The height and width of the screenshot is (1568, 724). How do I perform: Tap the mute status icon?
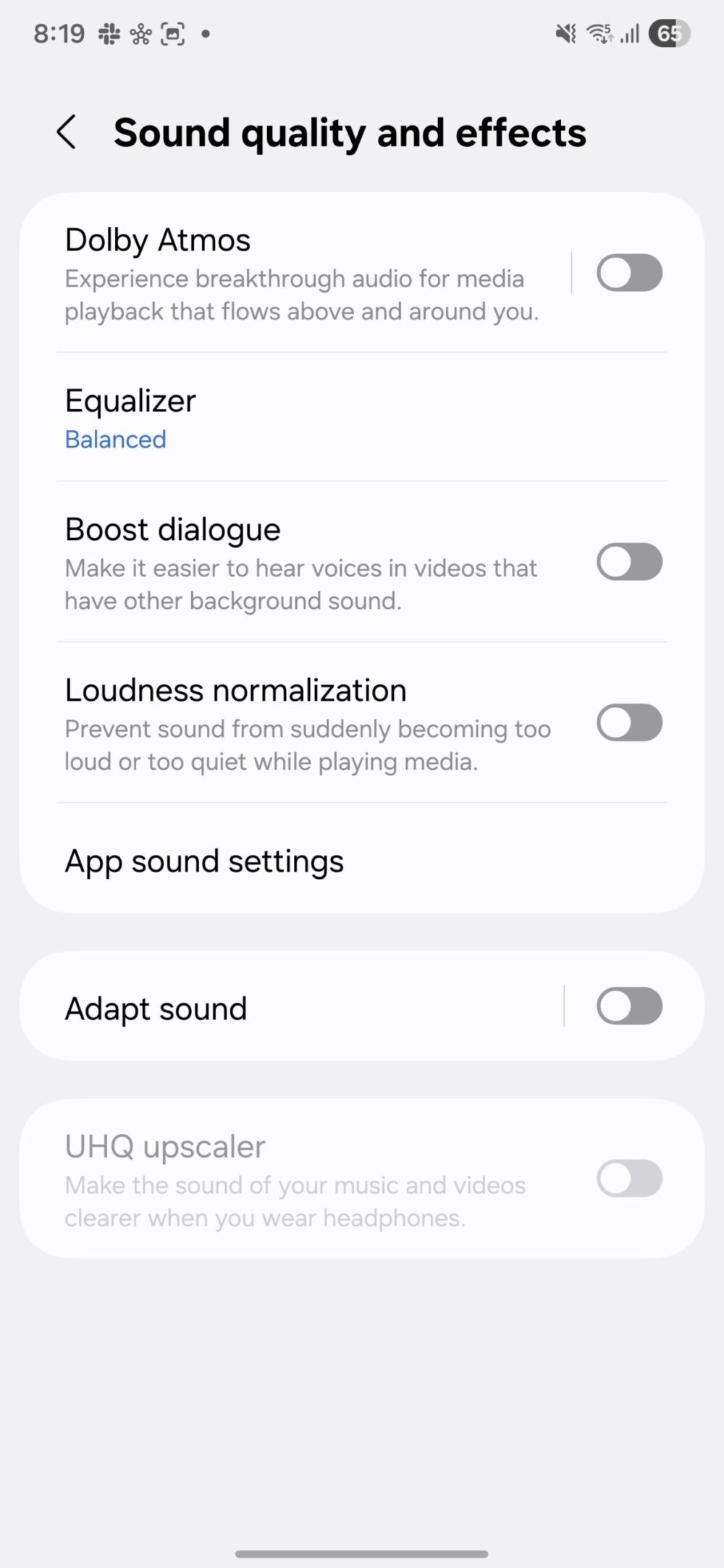tap(564, 33)
